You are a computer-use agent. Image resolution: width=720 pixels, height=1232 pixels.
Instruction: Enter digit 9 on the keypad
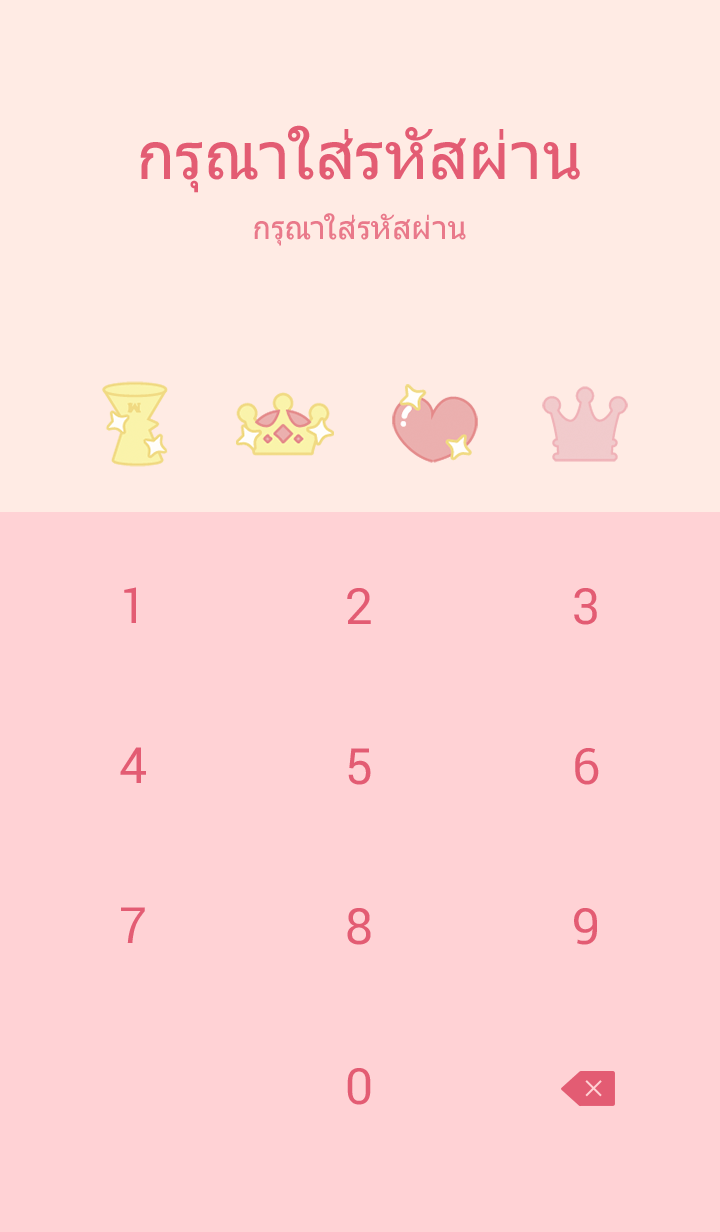click(585, 927)
